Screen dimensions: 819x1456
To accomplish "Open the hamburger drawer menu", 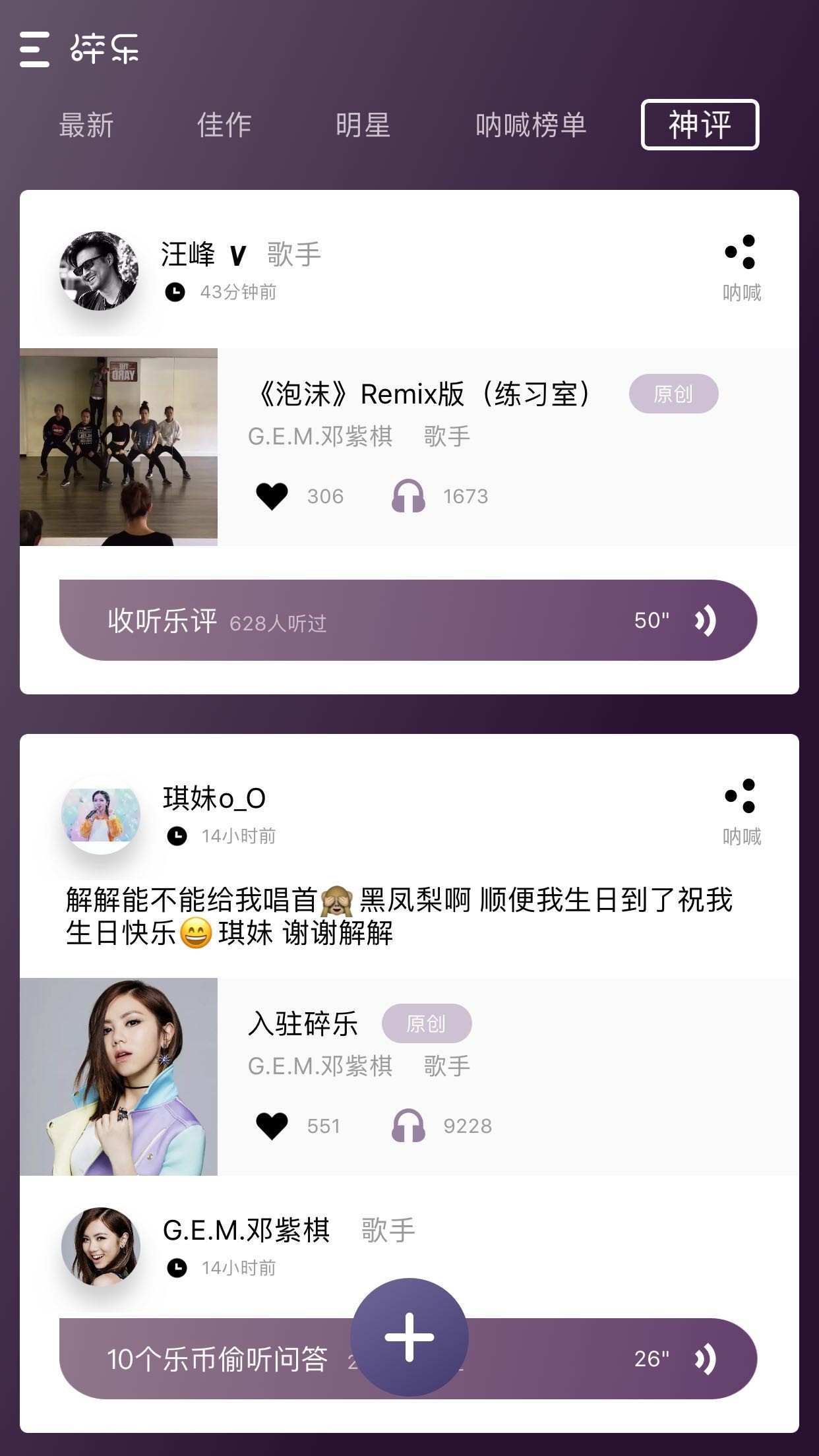I will click(x=34, y=49).
